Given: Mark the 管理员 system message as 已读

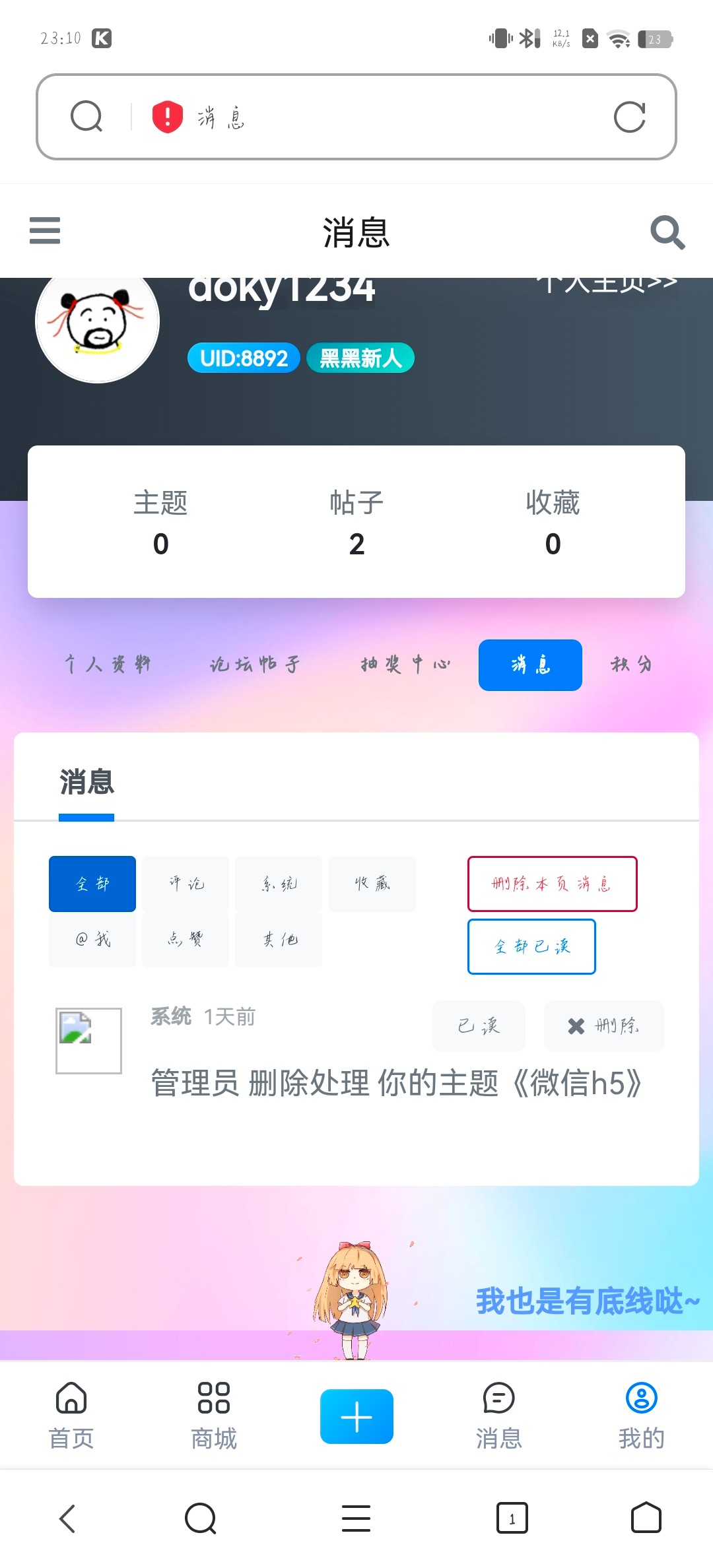Looking at the screenshot, I should coord(478,1026).
